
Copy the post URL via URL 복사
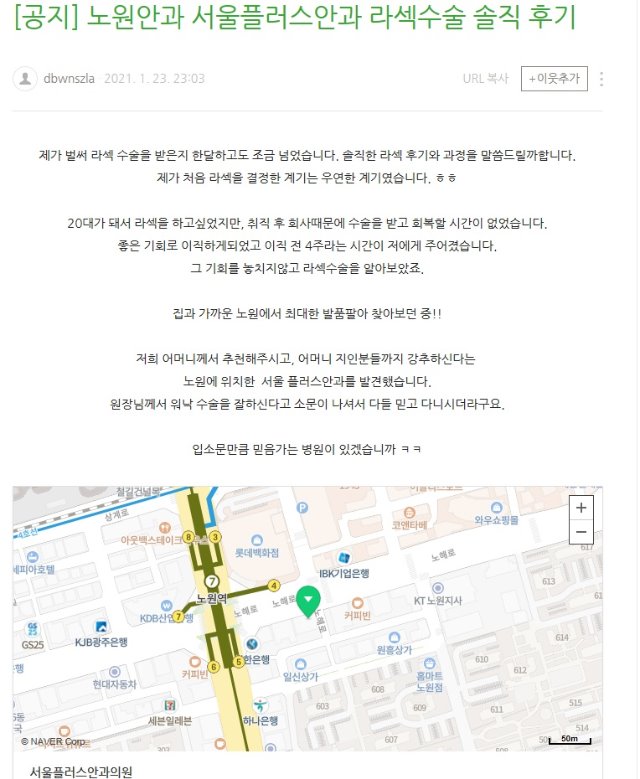486,78
